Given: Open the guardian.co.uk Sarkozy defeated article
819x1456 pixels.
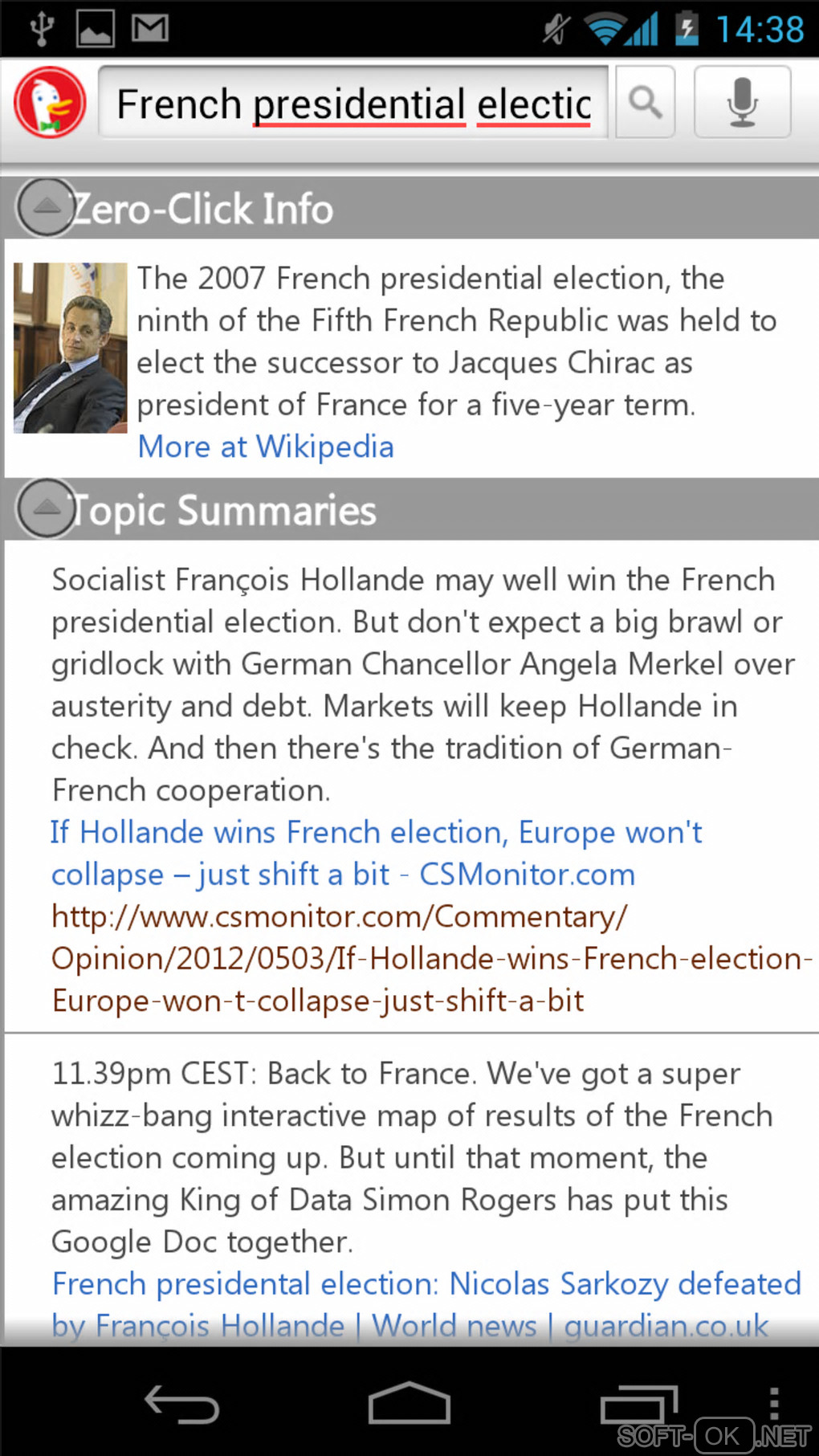Looking at the screenshot, I should click(x=426, y=1303).
